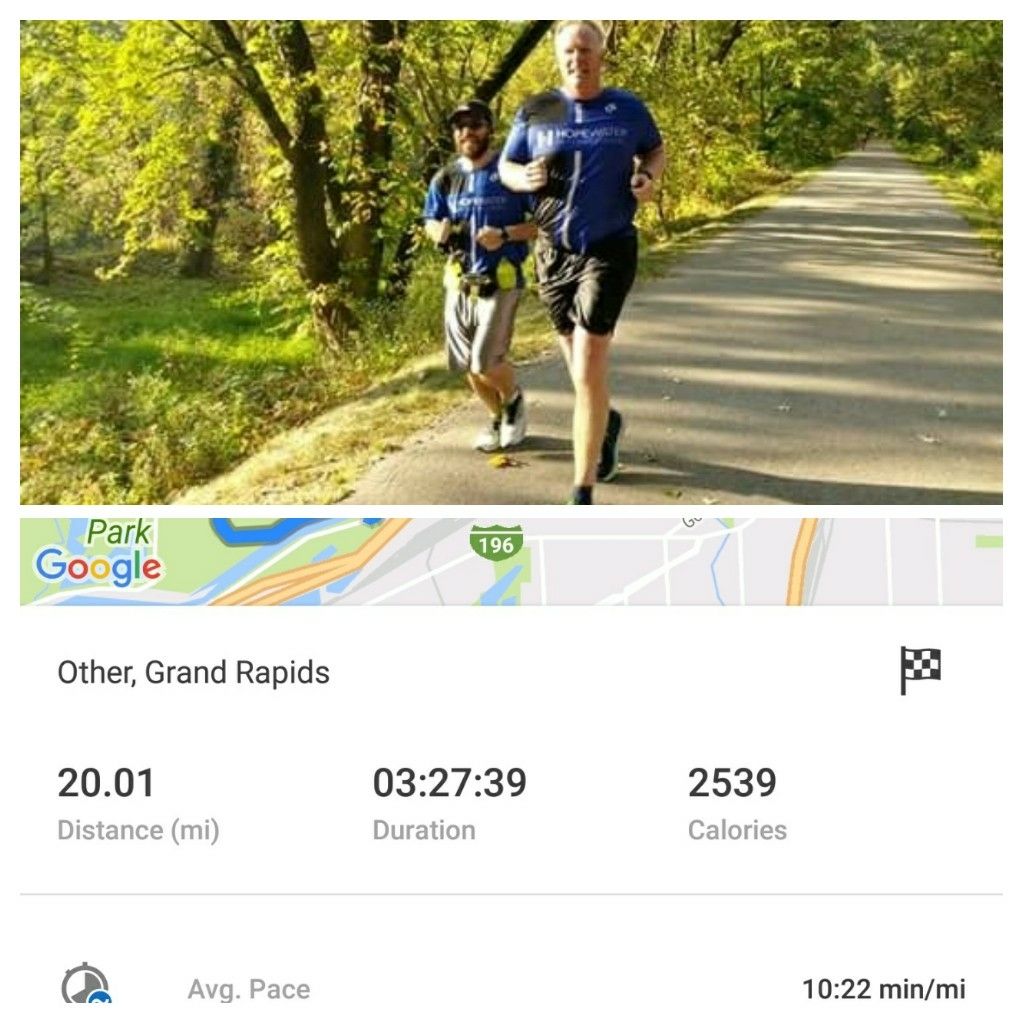Open the runners photo in full view
Image resolution: width=1024 pixels, height=1024 pixels.
tap(511, 262)
